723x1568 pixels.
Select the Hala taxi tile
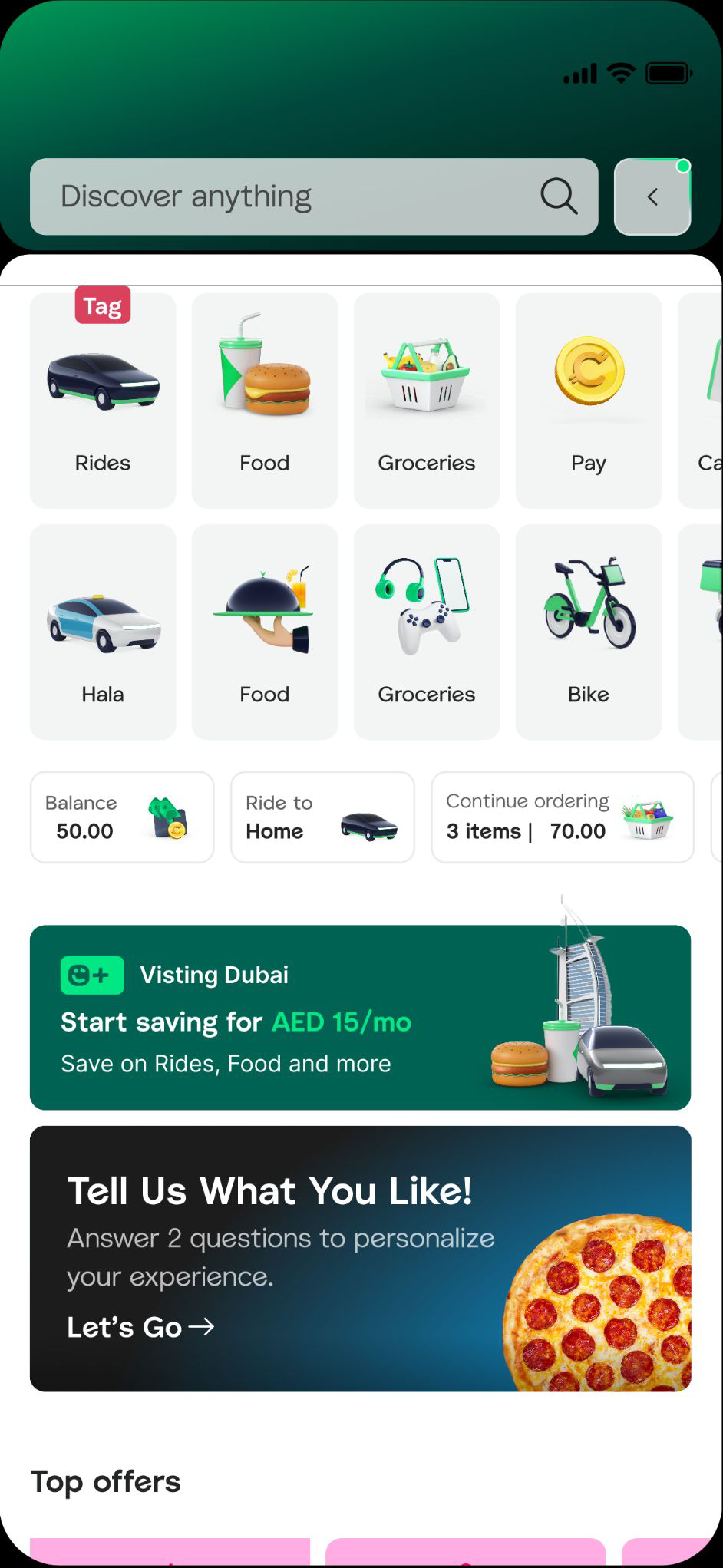pyautogui.click(x=103, y=632)
